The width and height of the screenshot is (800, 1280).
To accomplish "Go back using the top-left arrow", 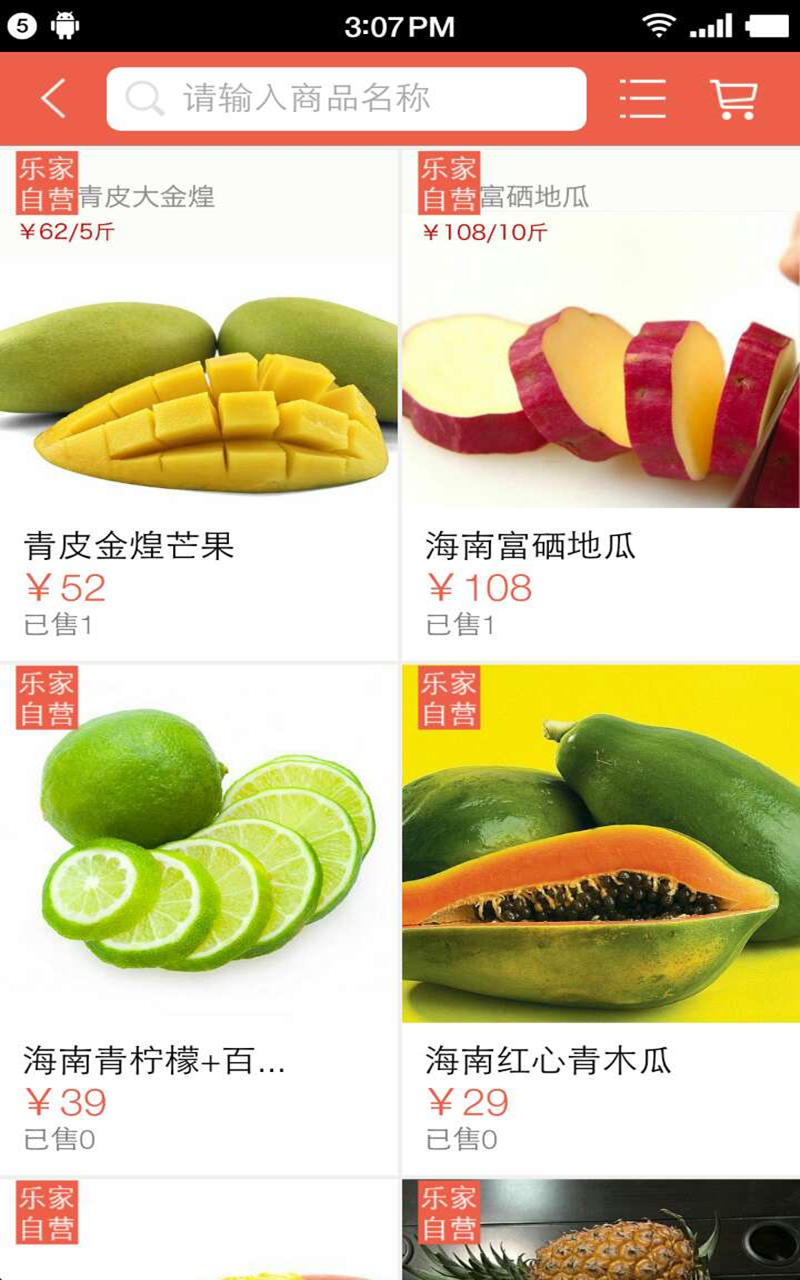I will [53, 99].
